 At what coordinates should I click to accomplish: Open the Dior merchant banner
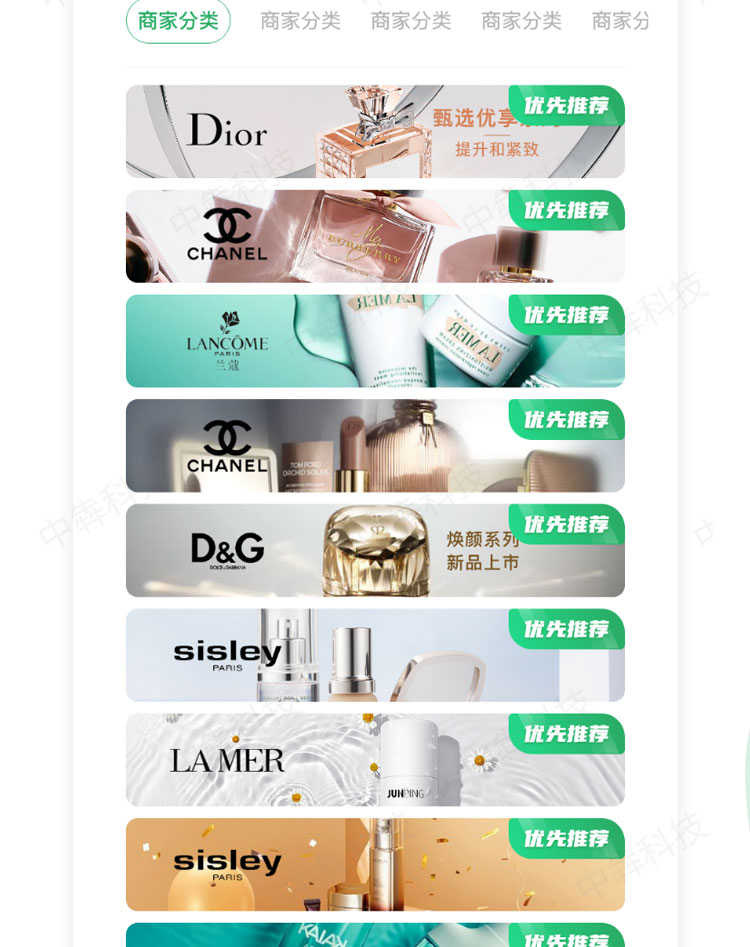(x=375, y=131)
